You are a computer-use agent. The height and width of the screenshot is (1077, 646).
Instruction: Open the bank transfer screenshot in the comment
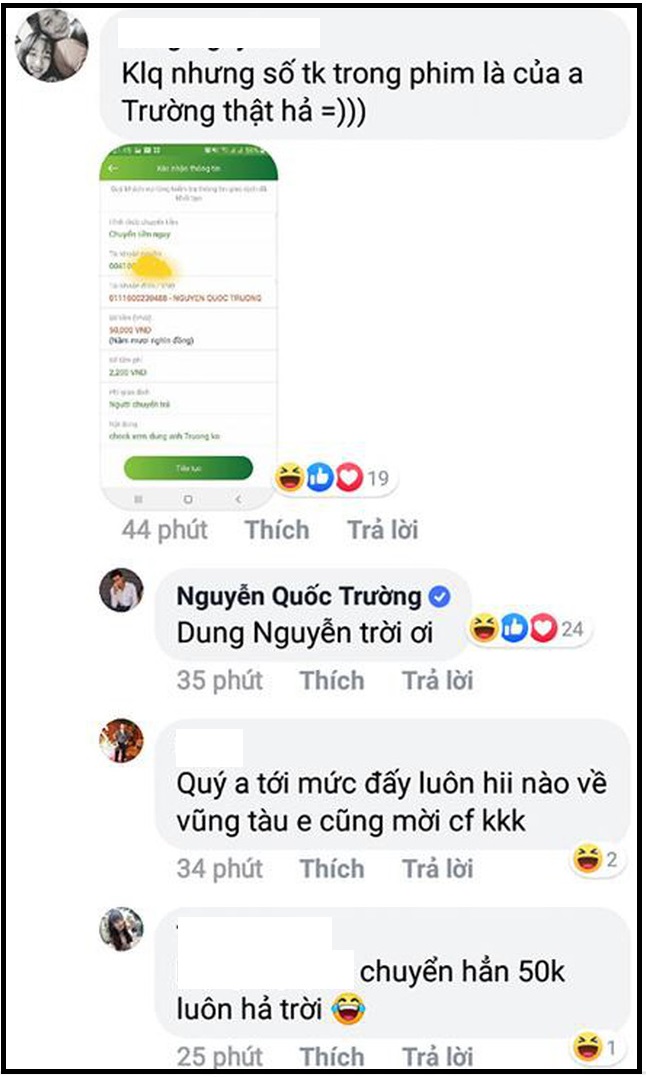(188, 324)
